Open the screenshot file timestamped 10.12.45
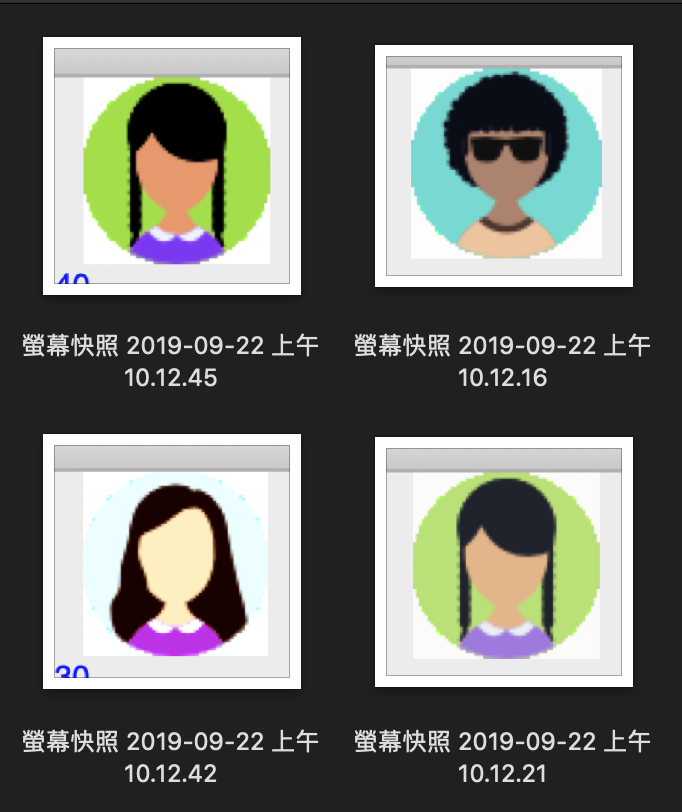This screenshot has width=682, height=812. click(172, 166)
